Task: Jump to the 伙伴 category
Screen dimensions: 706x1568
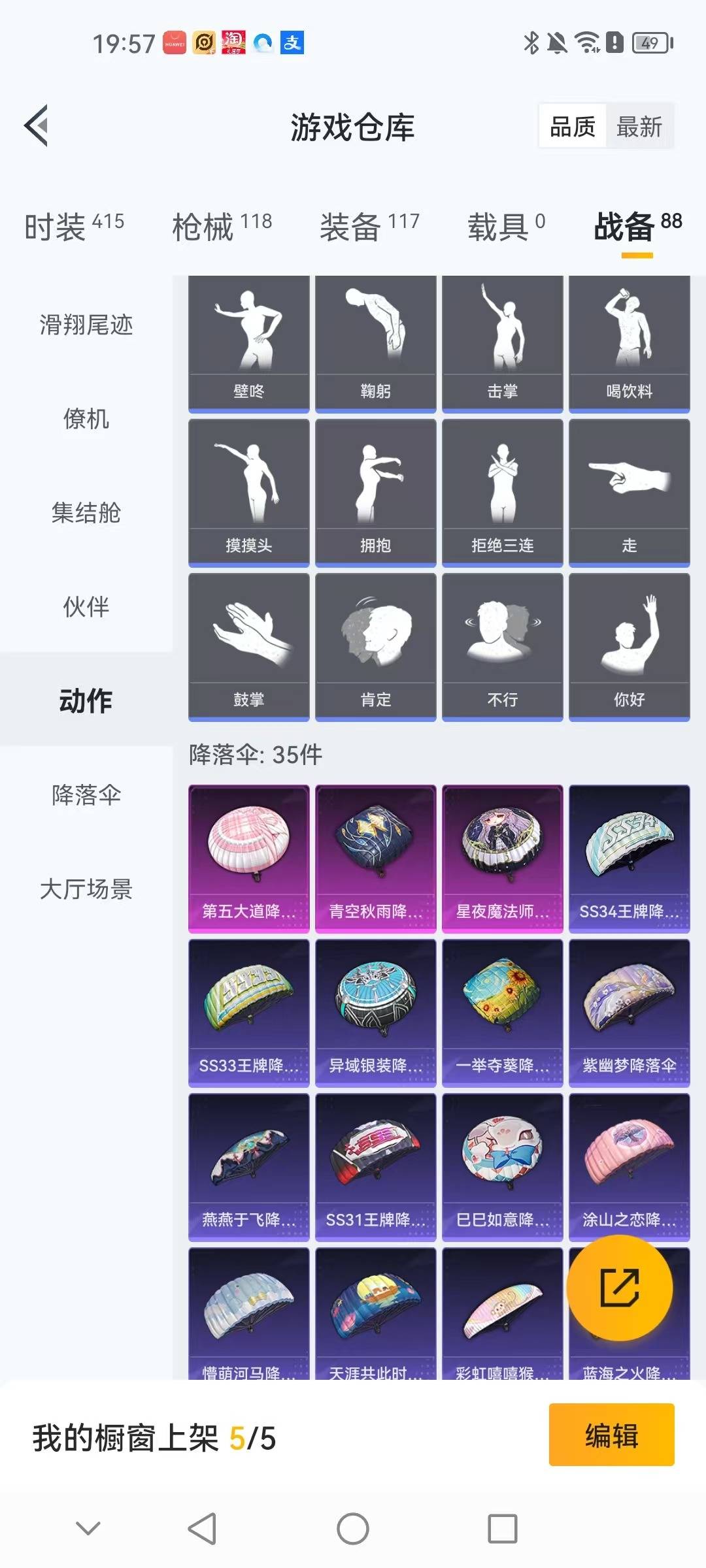Action: [x=86, y=607]
